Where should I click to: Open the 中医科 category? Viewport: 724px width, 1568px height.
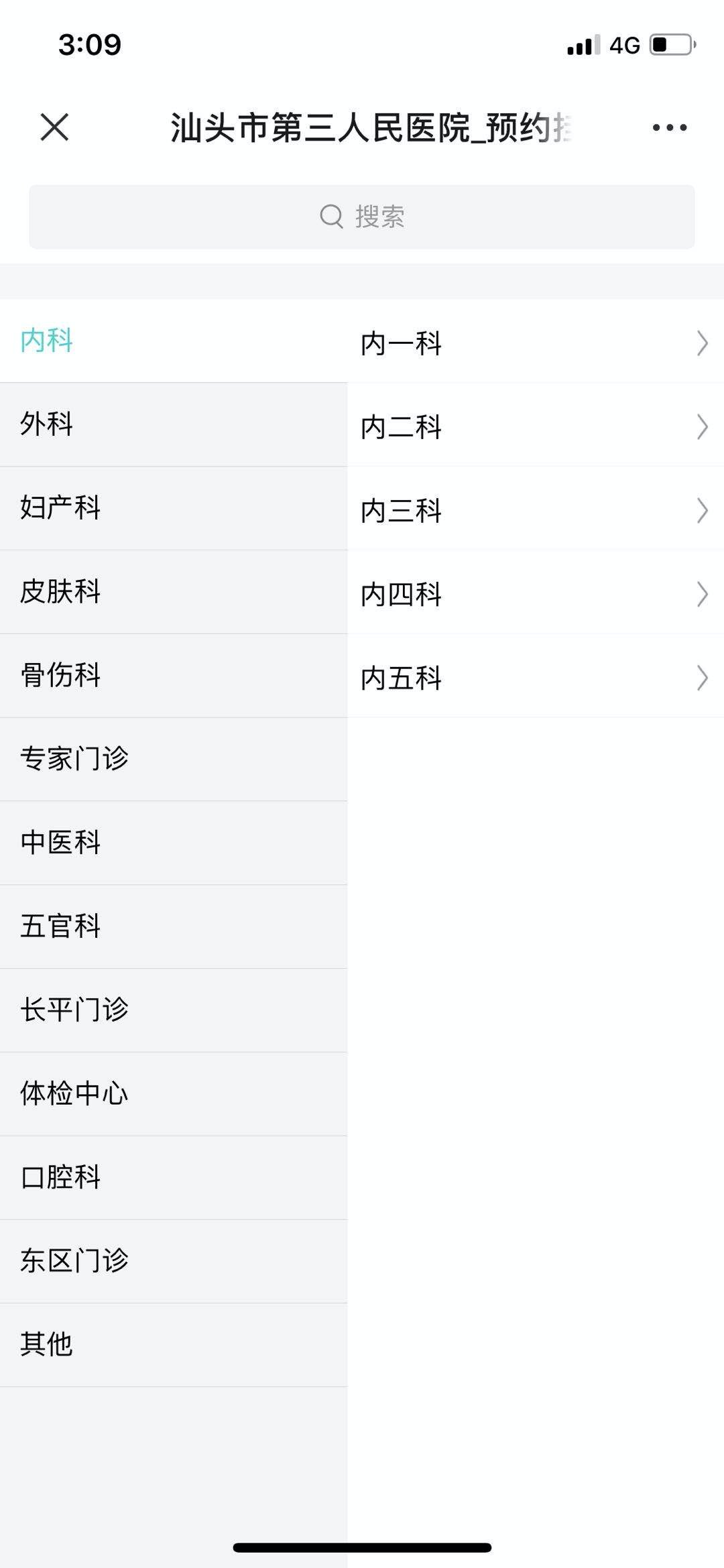point(173,843)
